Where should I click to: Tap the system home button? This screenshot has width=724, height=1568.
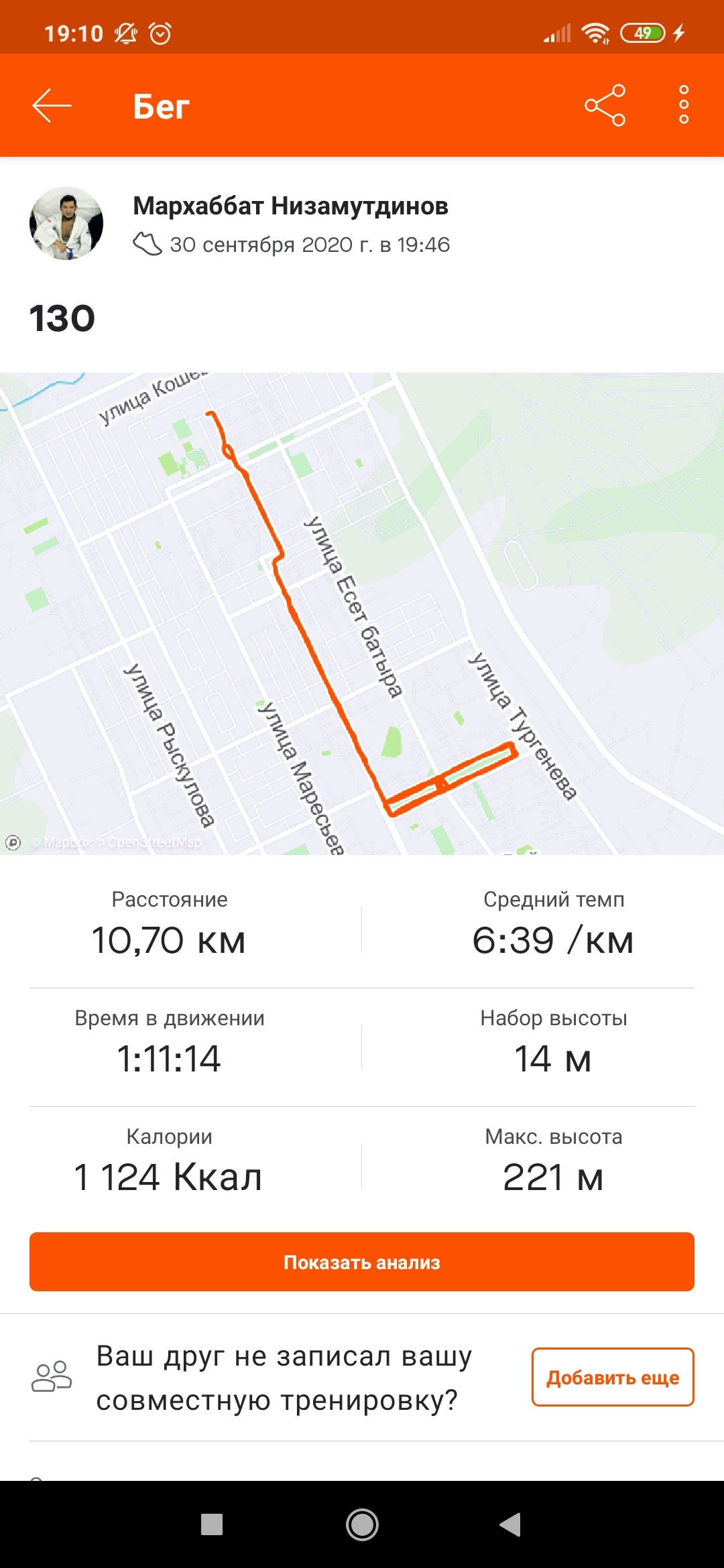point(362,1524)
